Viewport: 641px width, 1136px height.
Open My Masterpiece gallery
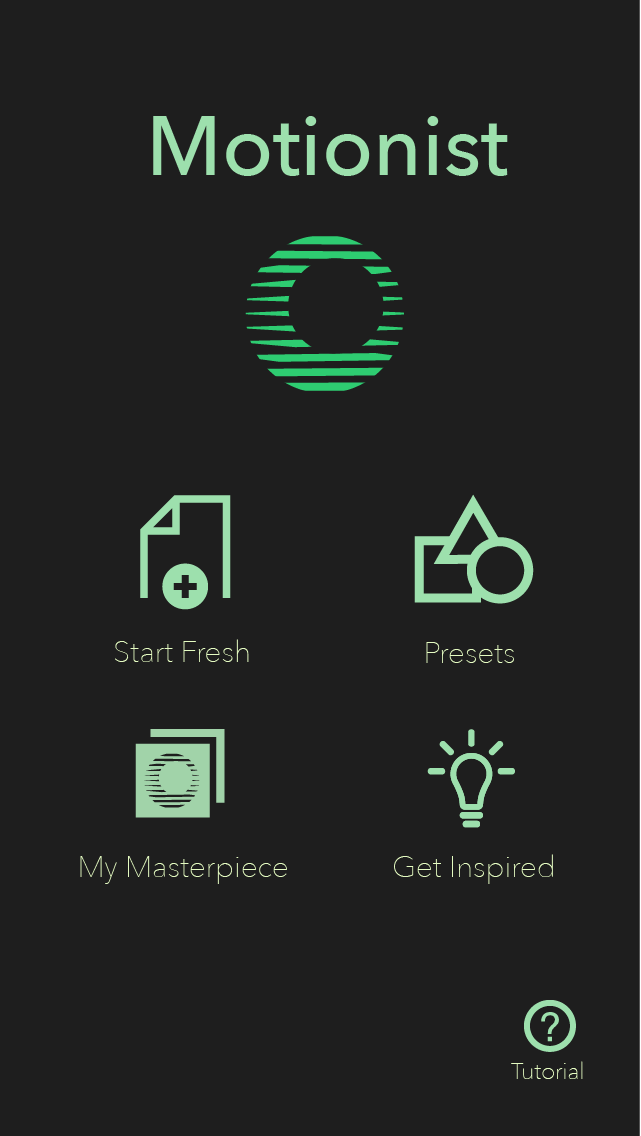[180, 773]
